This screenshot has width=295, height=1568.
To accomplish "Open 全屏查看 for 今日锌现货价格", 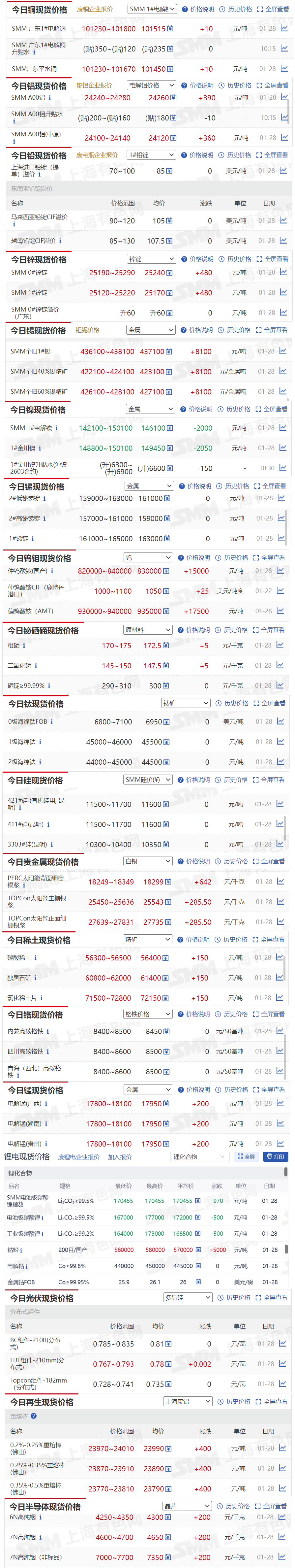I will pyautogui.click(x=273, y=259).
